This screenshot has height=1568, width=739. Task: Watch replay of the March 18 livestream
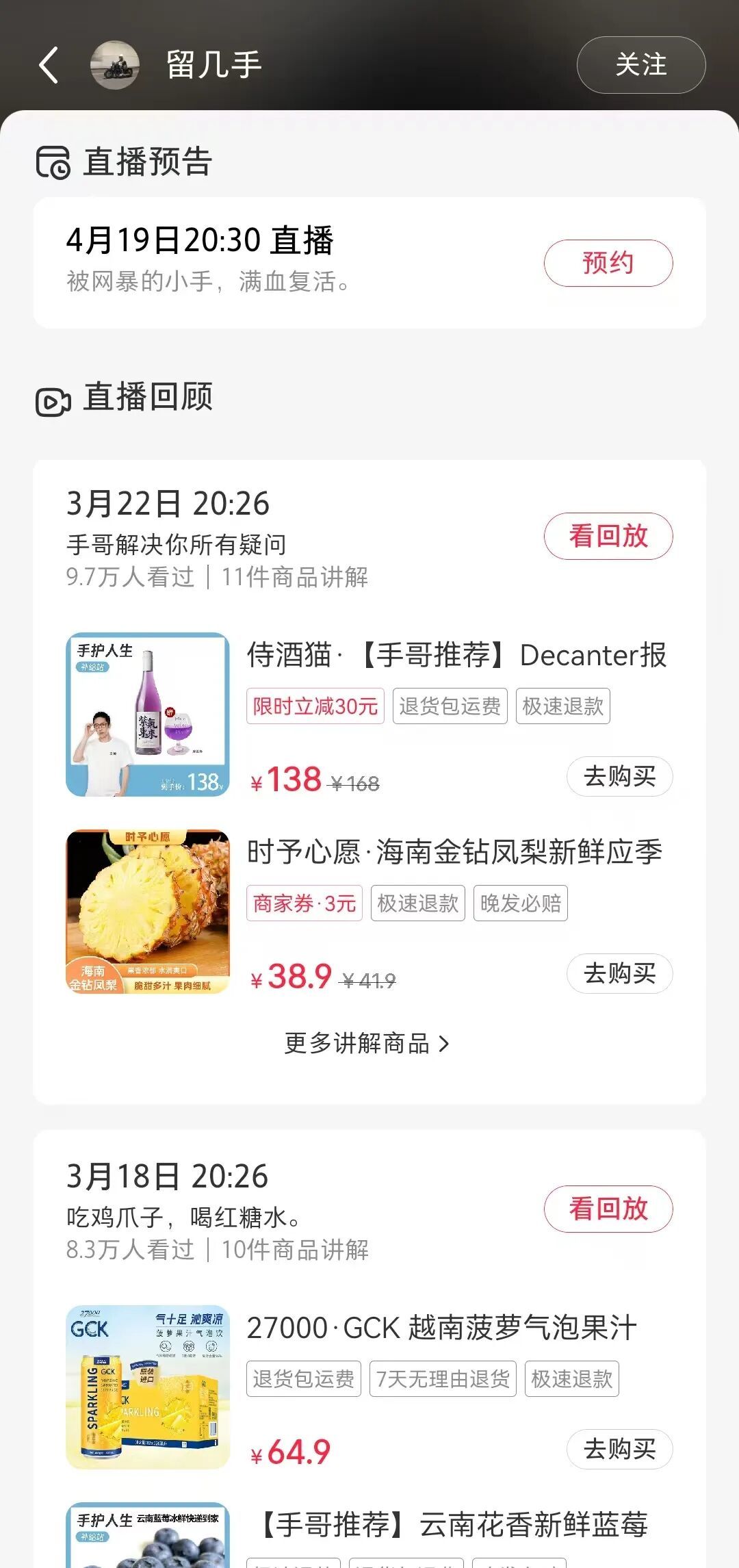[608, 1209]
